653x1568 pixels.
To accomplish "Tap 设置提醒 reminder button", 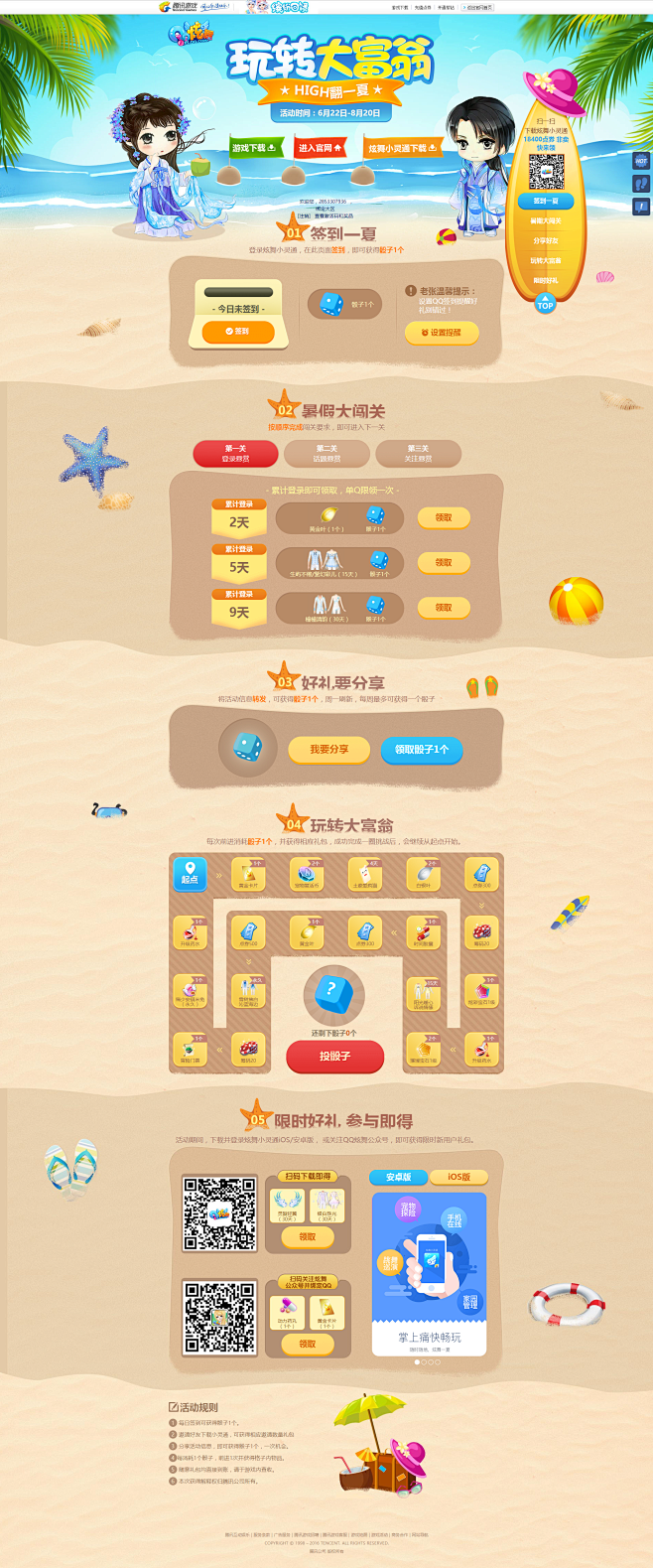I will (x=442, y=333).
